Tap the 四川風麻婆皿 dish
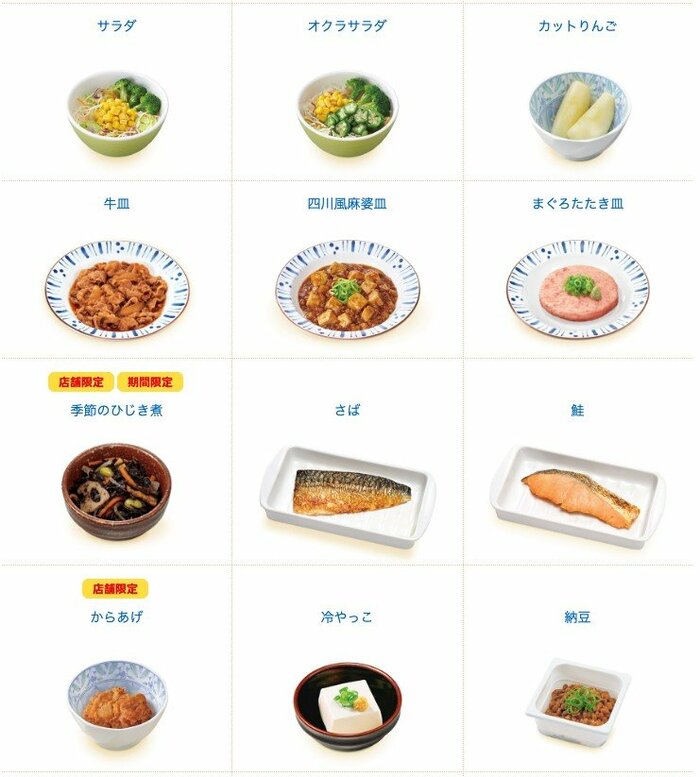Screen dimensions: 700x777 pos(347,286)
